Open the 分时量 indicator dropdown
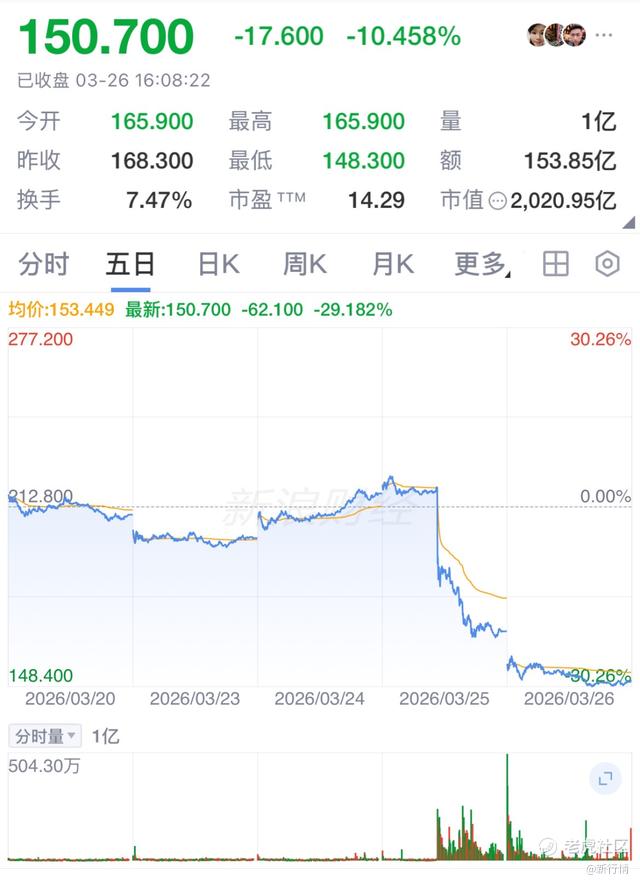Viewport: 640px width, 883px height. click(x=45, y=736)
